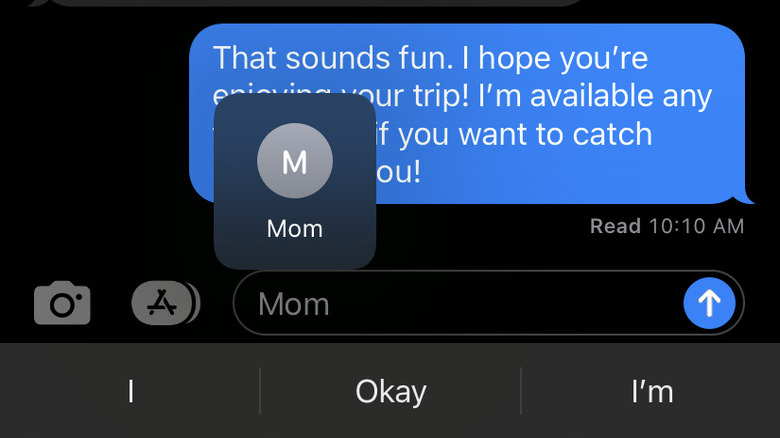Tap the message text field
780x438 pixels.
pyautogui.click(x=450, y=303)
